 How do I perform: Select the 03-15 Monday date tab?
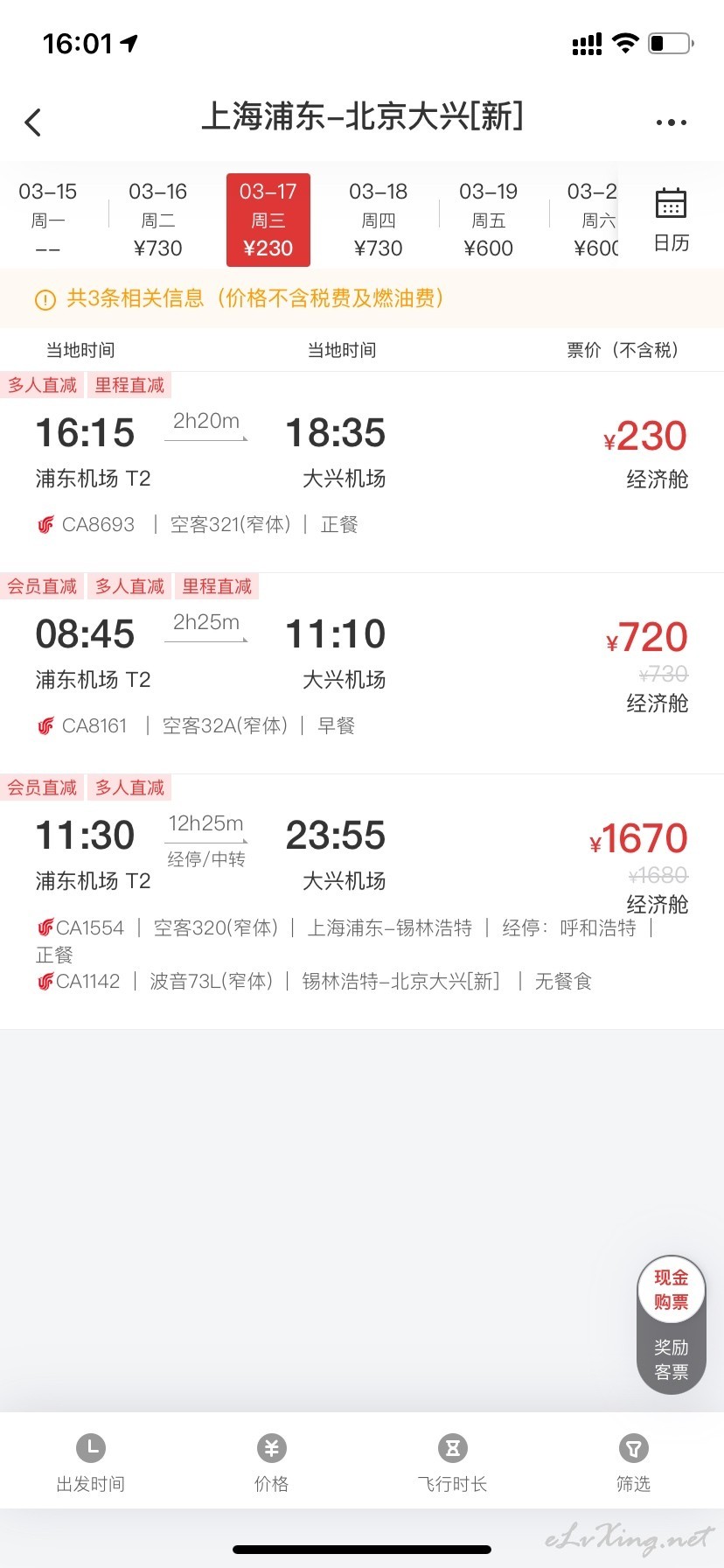pyautogui.click(x=48, y=220)
